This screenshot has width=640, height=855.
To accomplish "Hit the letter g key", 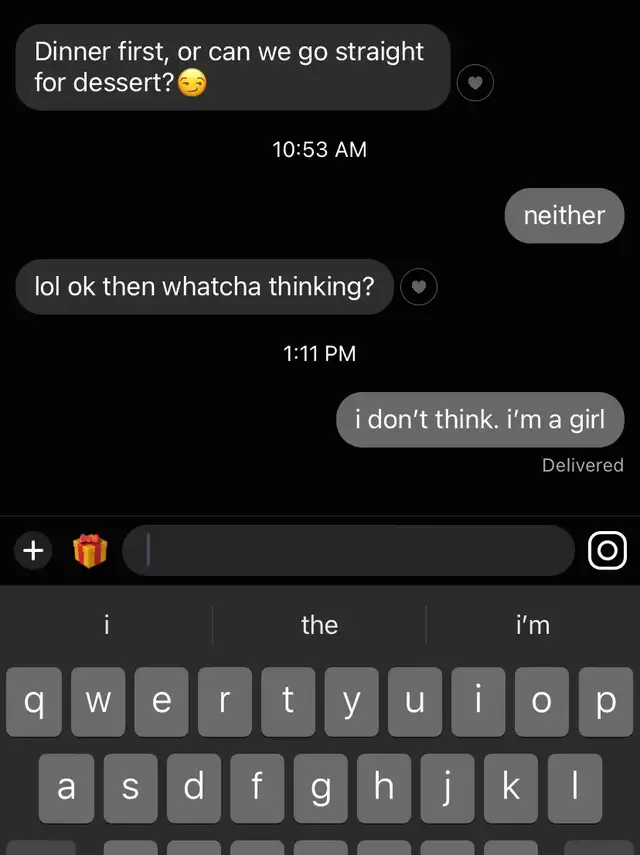I will (320, 788).
